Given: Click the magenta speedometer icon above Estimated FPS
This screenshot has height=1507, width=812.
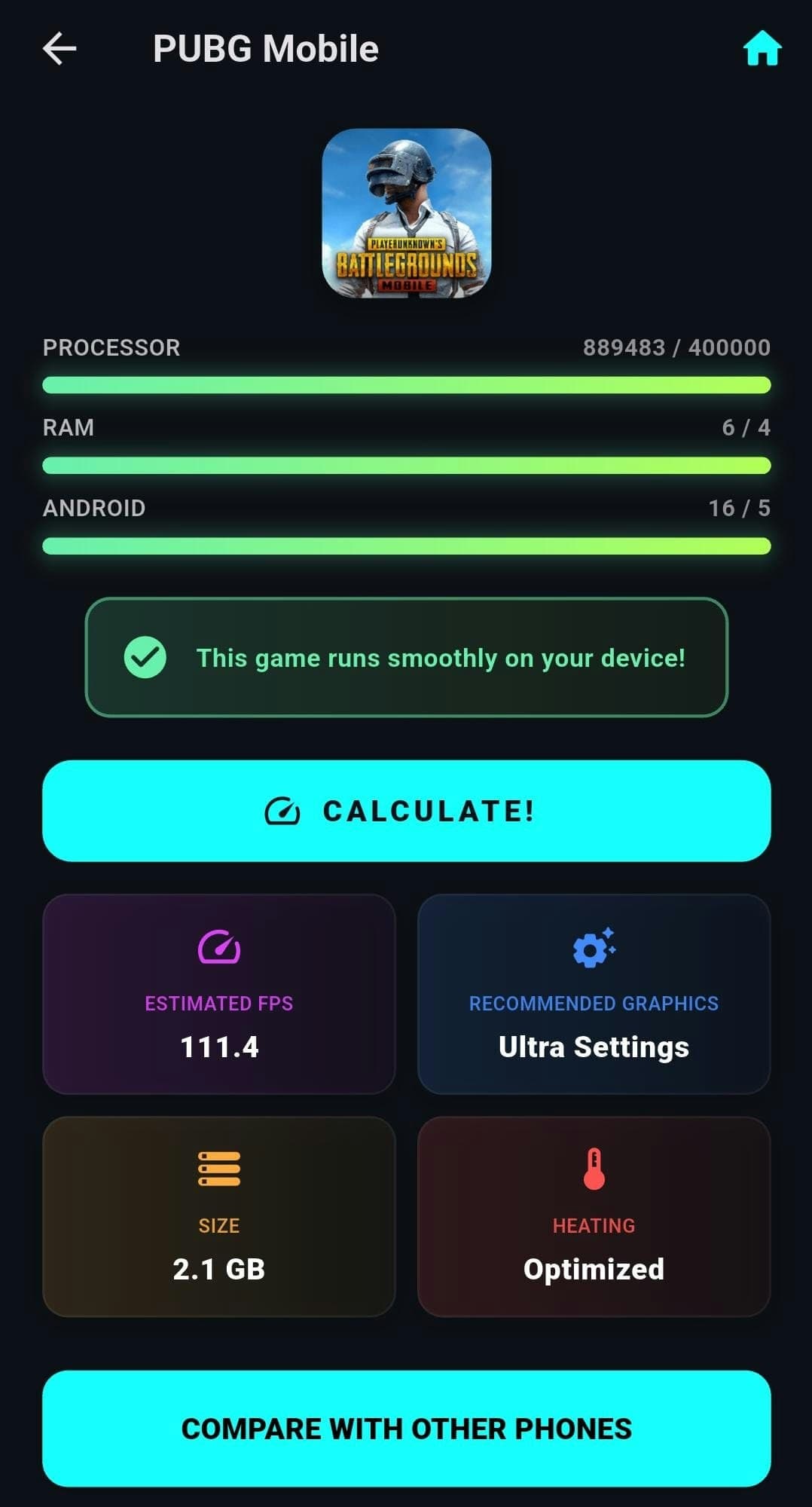Looking at the screenshot, I should point(220,947).
